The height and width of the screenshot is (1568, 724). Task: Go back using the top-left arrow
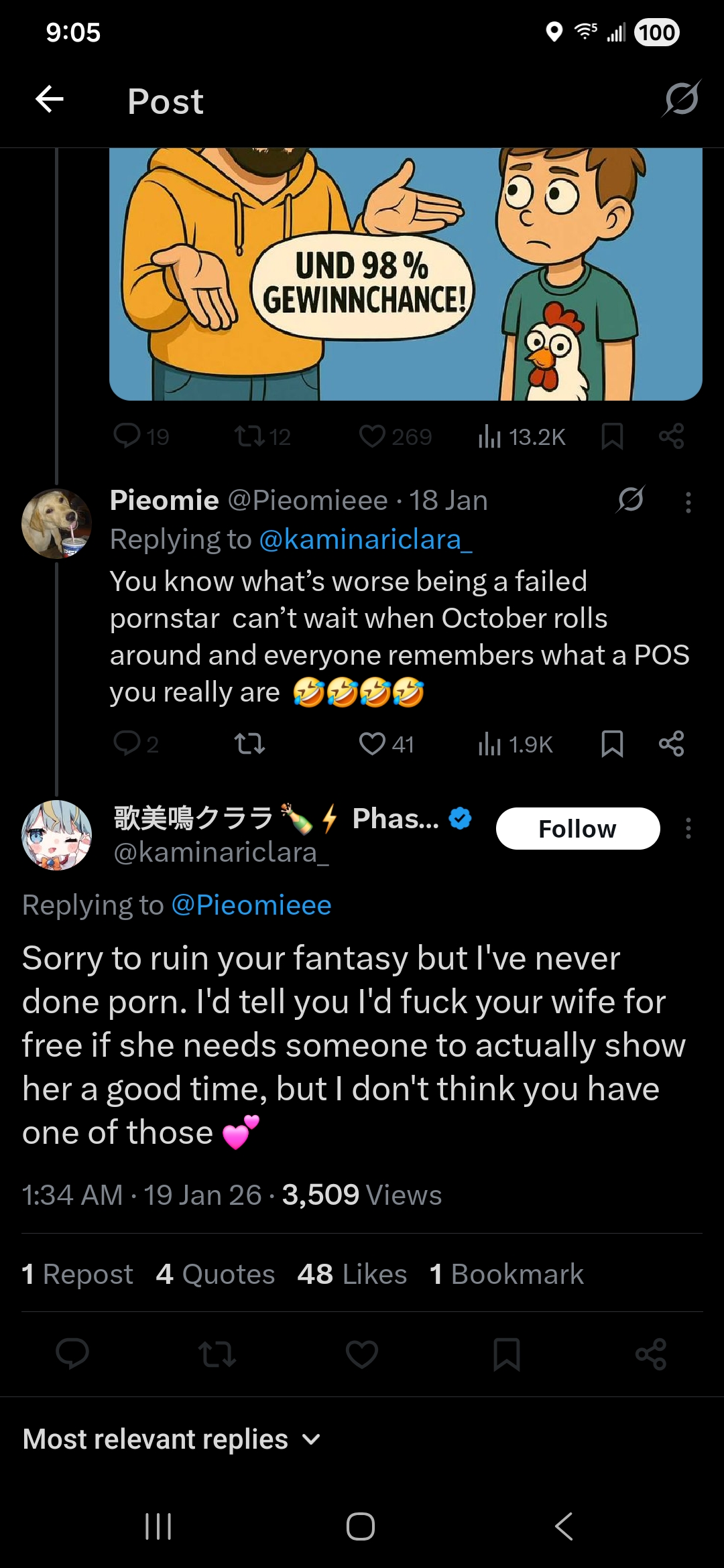(50, 101)
